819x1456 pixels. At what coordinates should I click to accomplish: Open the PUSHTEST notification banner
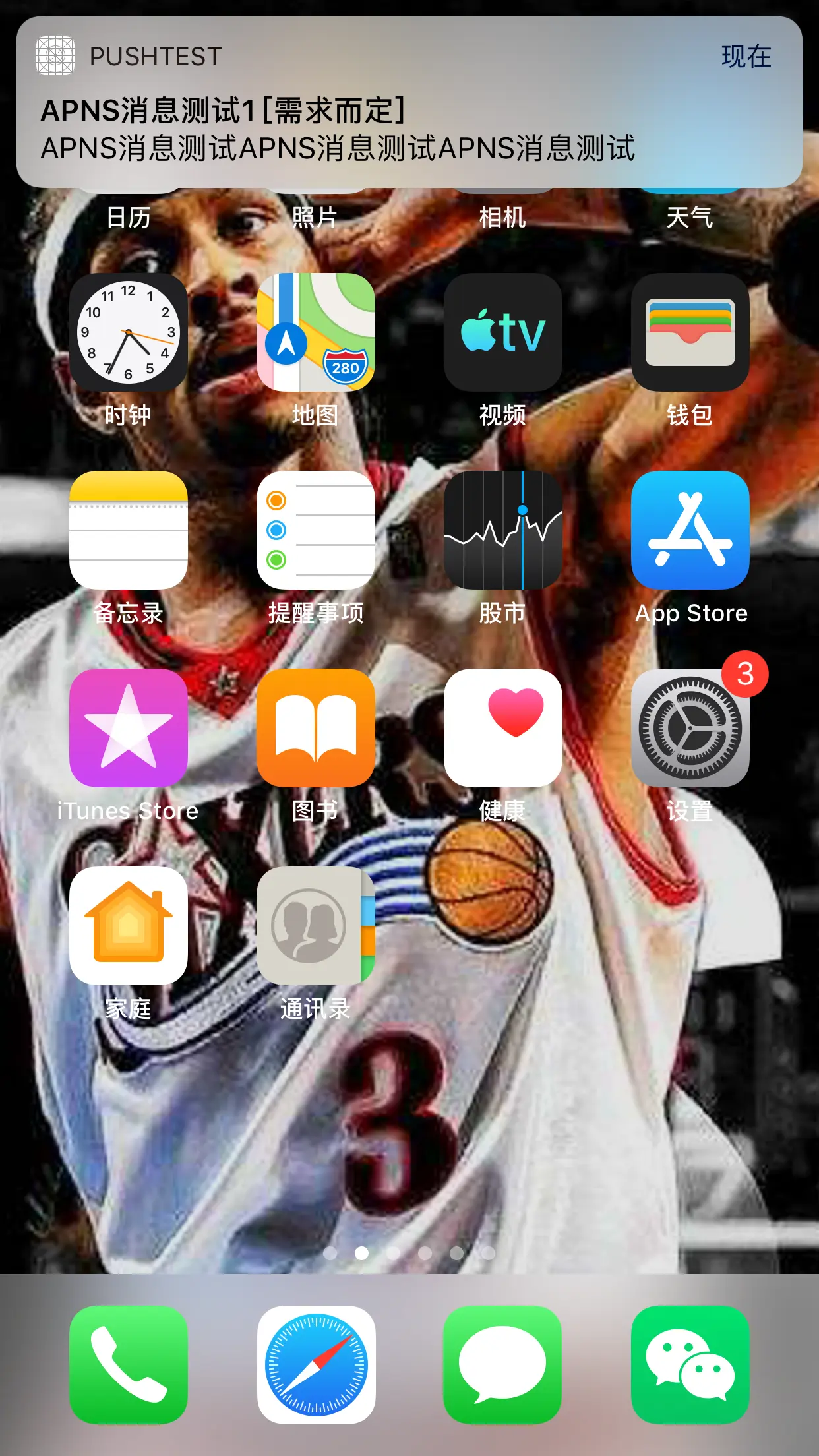coord(409,102)
